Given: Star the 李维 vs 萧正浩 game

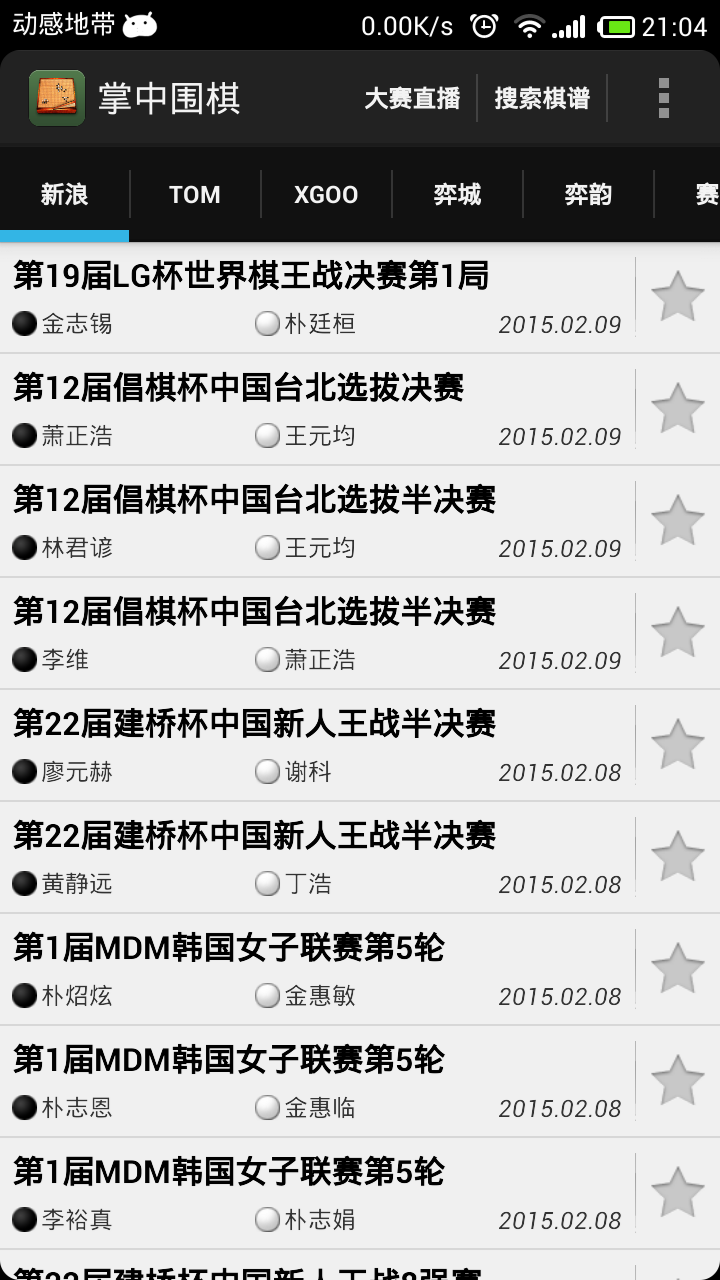Looking at the screenshot, I should point(677,633).
